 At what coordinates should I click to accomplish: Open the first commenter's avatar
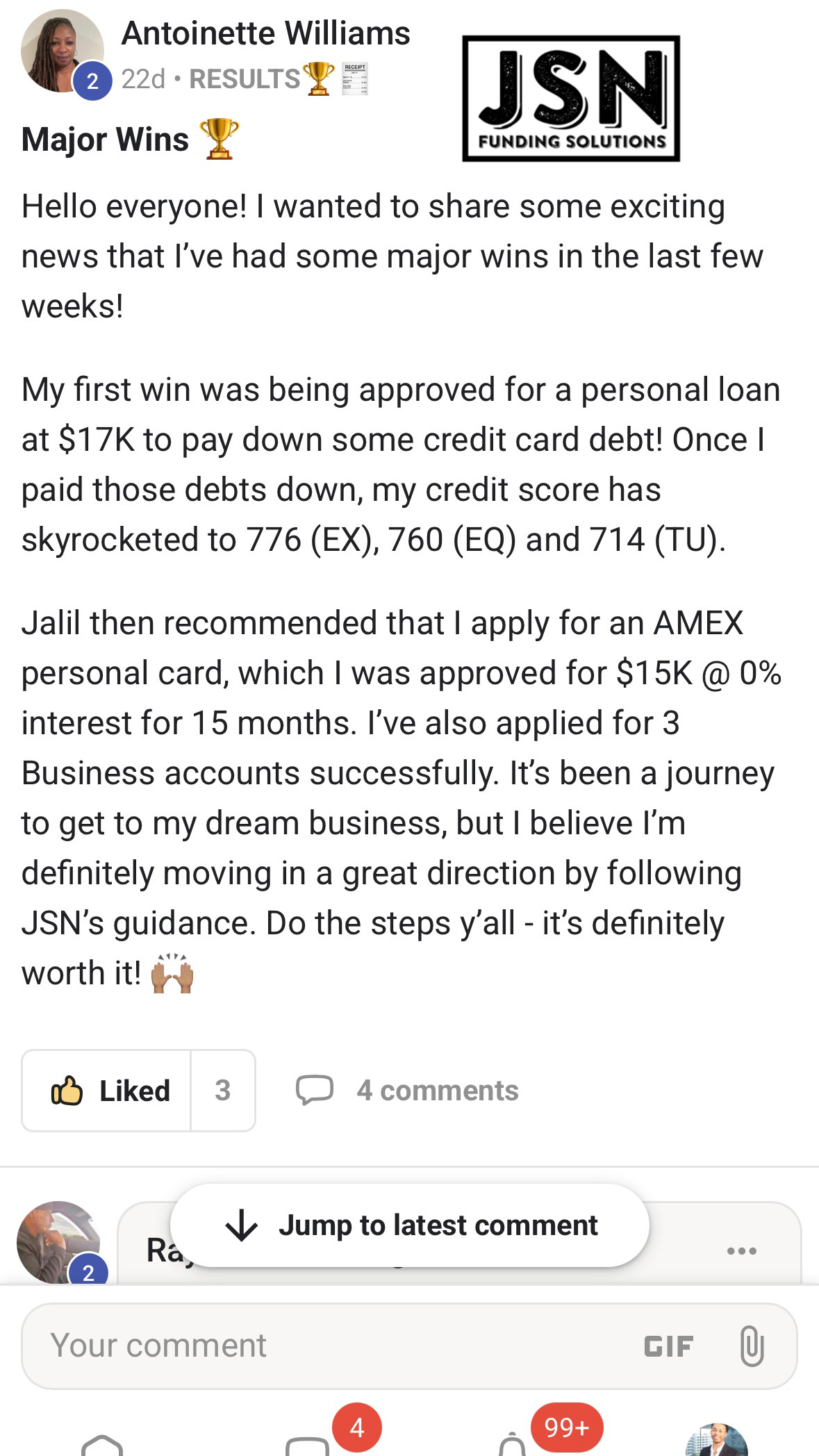click(x=58, y=1243)
